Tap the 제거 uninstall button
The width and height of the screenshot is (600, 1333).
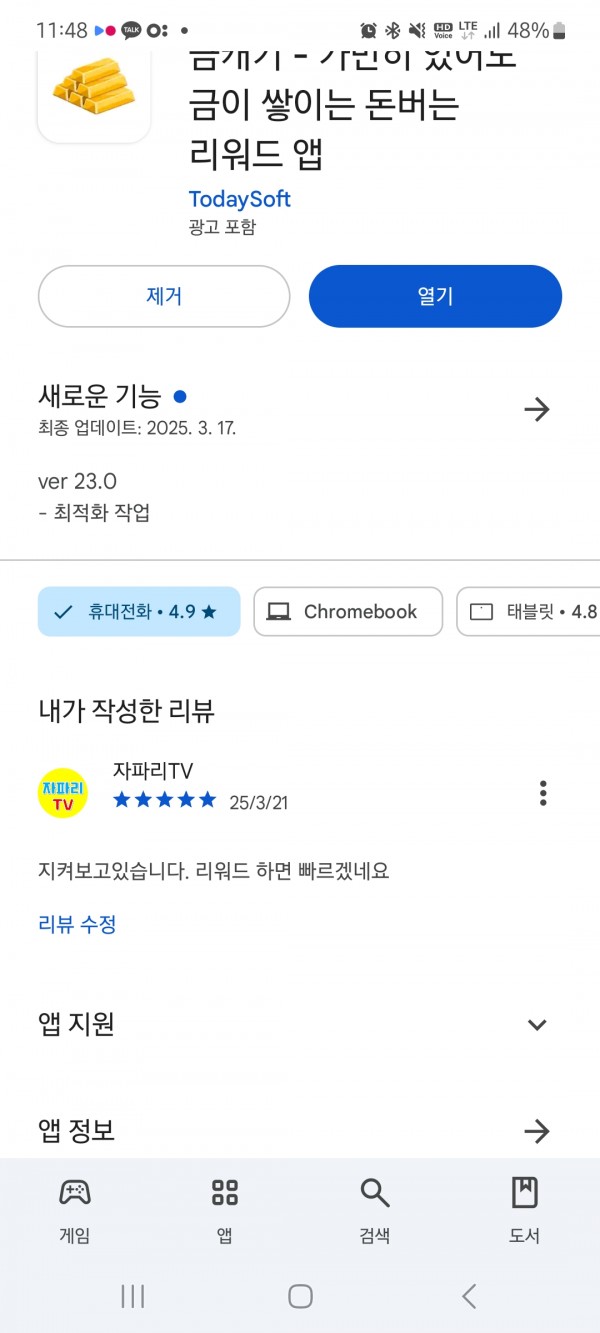(164, 296)
